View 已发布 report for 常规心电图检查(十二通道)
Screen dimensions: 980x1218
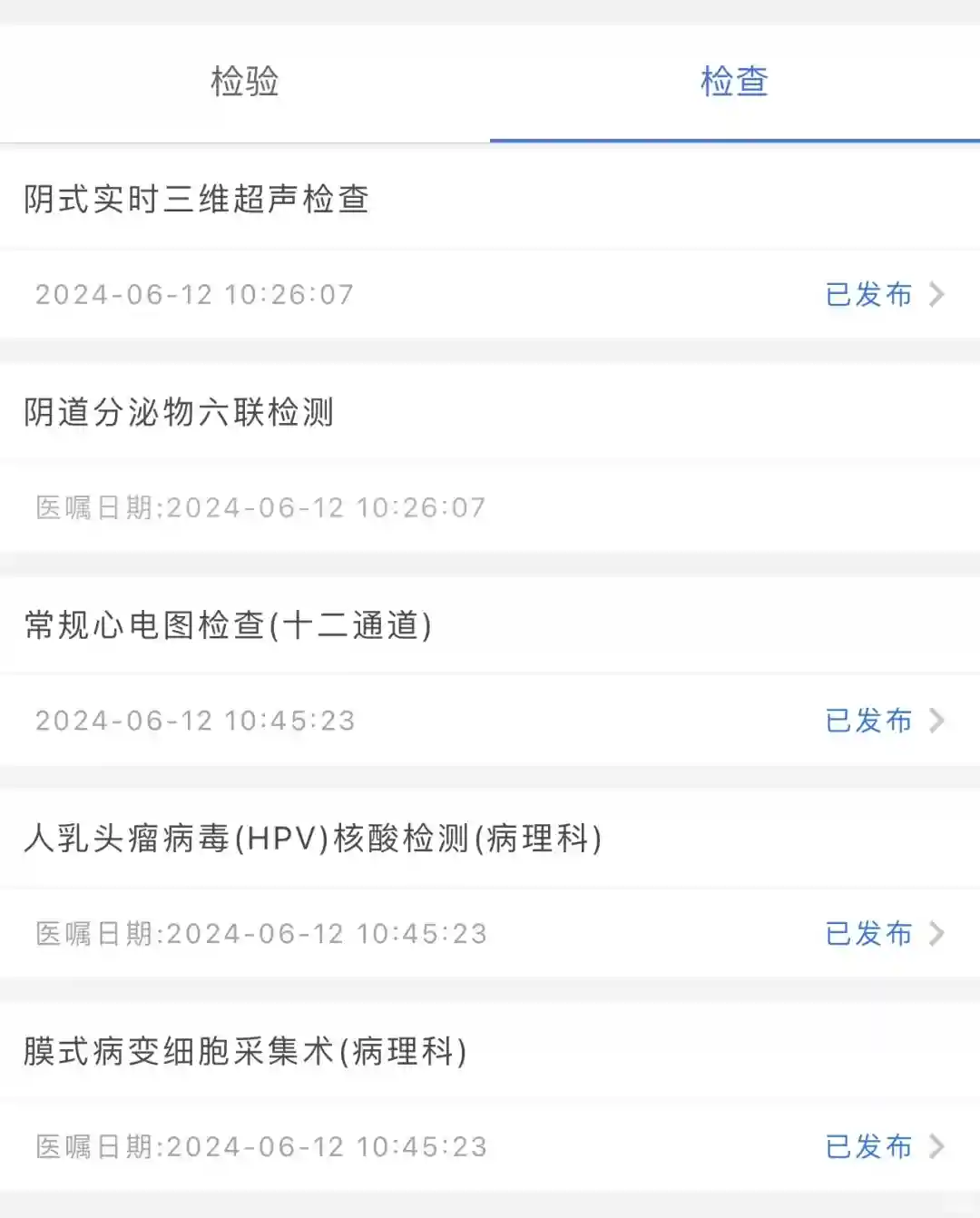point(883,721)
